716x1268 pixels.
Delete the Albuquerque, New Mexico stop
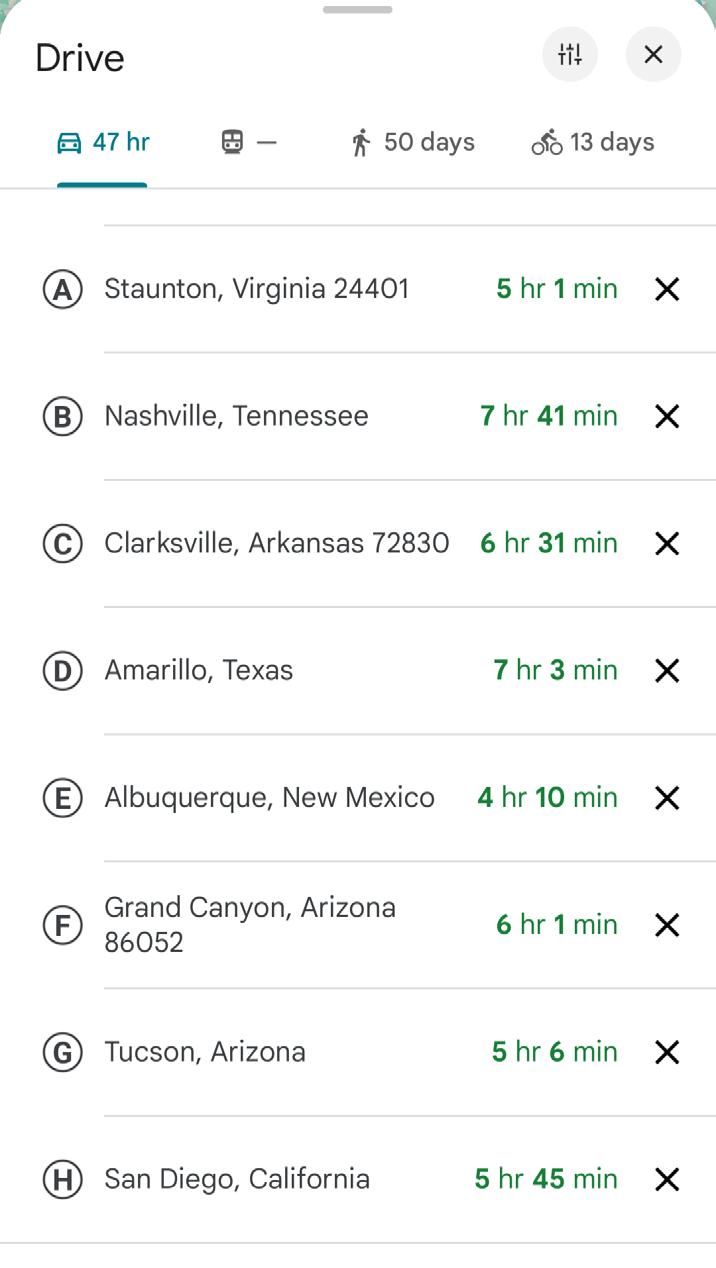[667, 798]
